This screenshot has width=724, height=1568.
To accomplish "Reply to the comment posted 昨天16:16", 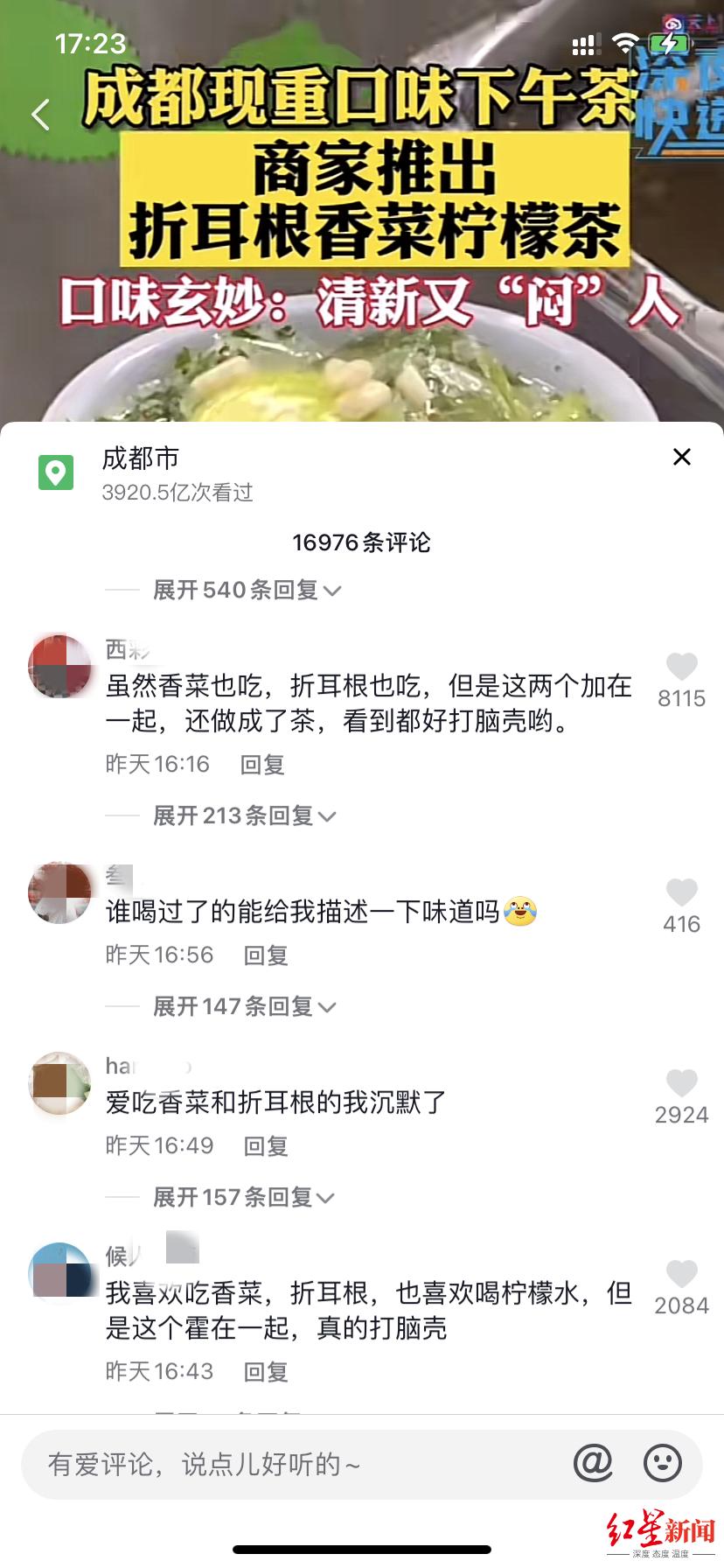I will pos(262,765).
